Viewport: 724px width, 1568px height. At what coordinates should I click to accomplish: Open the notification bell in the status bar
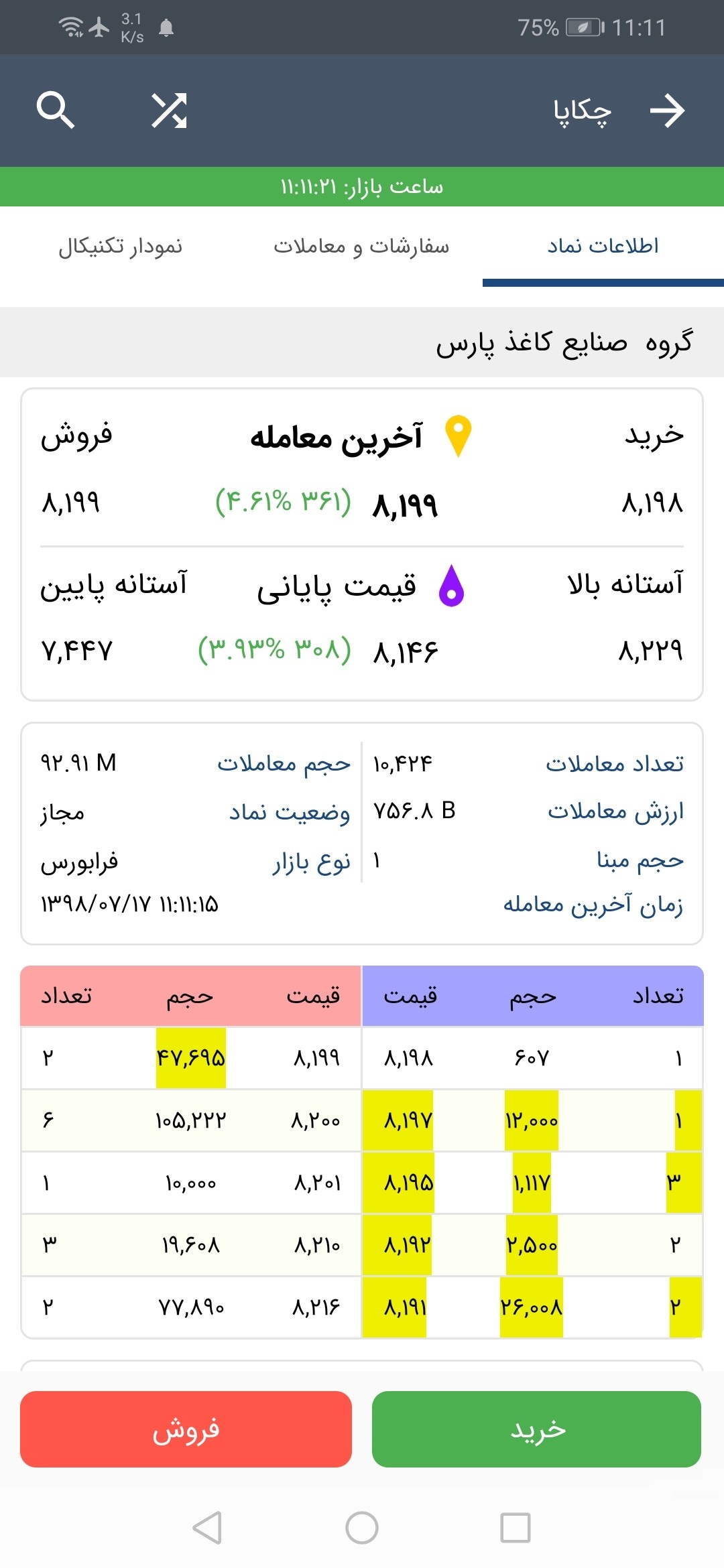point(166,28)
